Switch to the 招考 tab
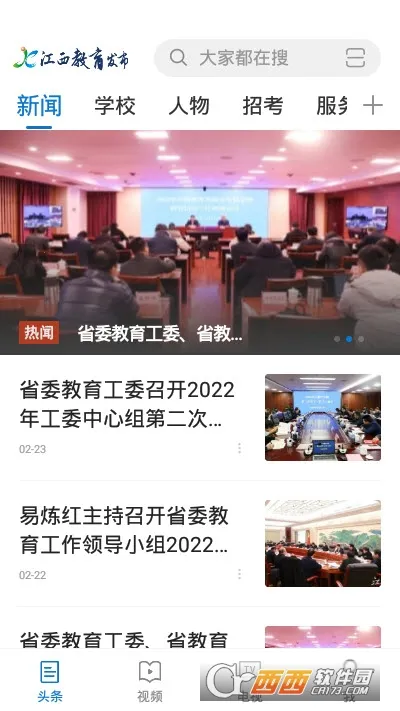 click(263, 106)
